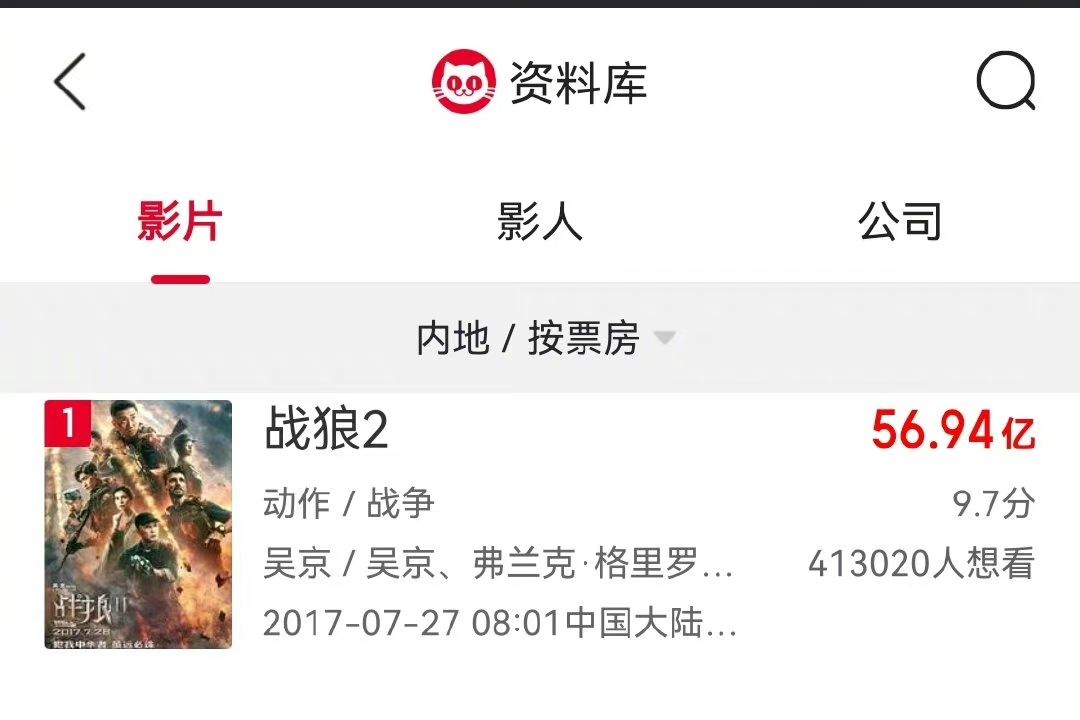Screen dimensions: 1080x720
Task: Go back using the back arrow
Action: [x=70, y=82]
